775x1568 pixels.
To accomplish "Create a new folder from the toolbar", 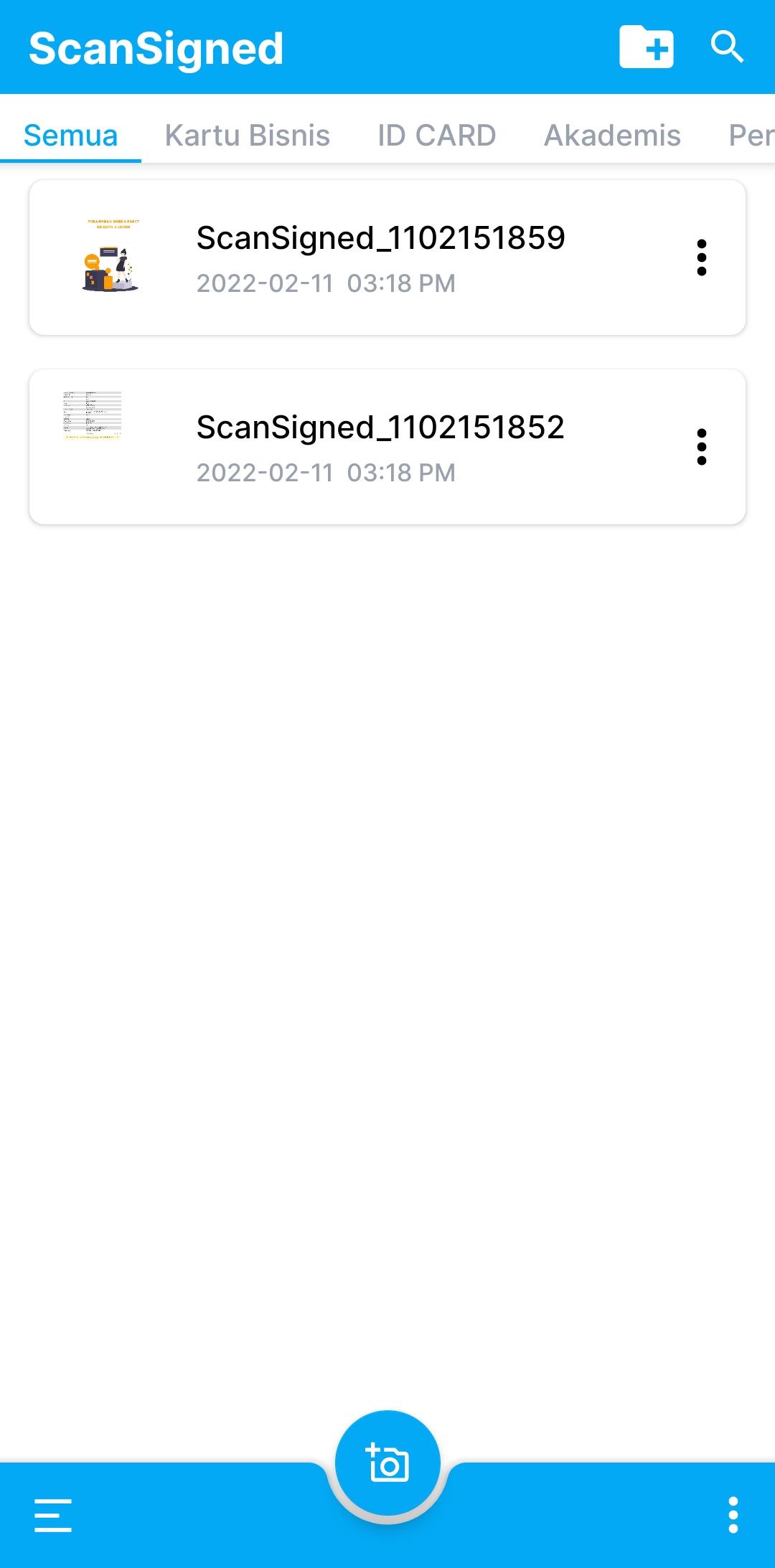I will (x=645, y=47).
